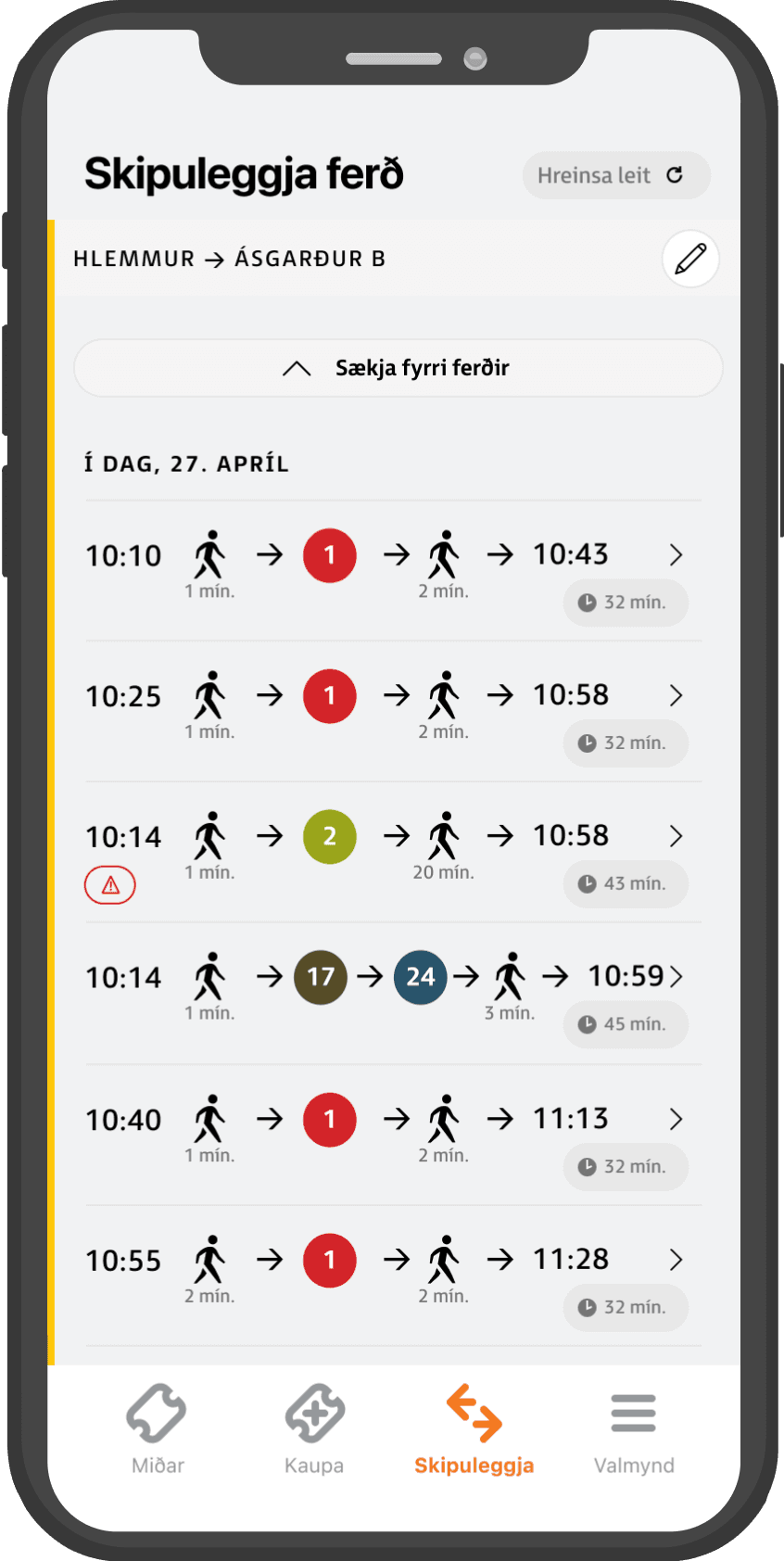Viewport: 784px width, 1561px height.
Task: Expand Sækja fyrri ferðir earlier trips
Action: pos(398,368)
